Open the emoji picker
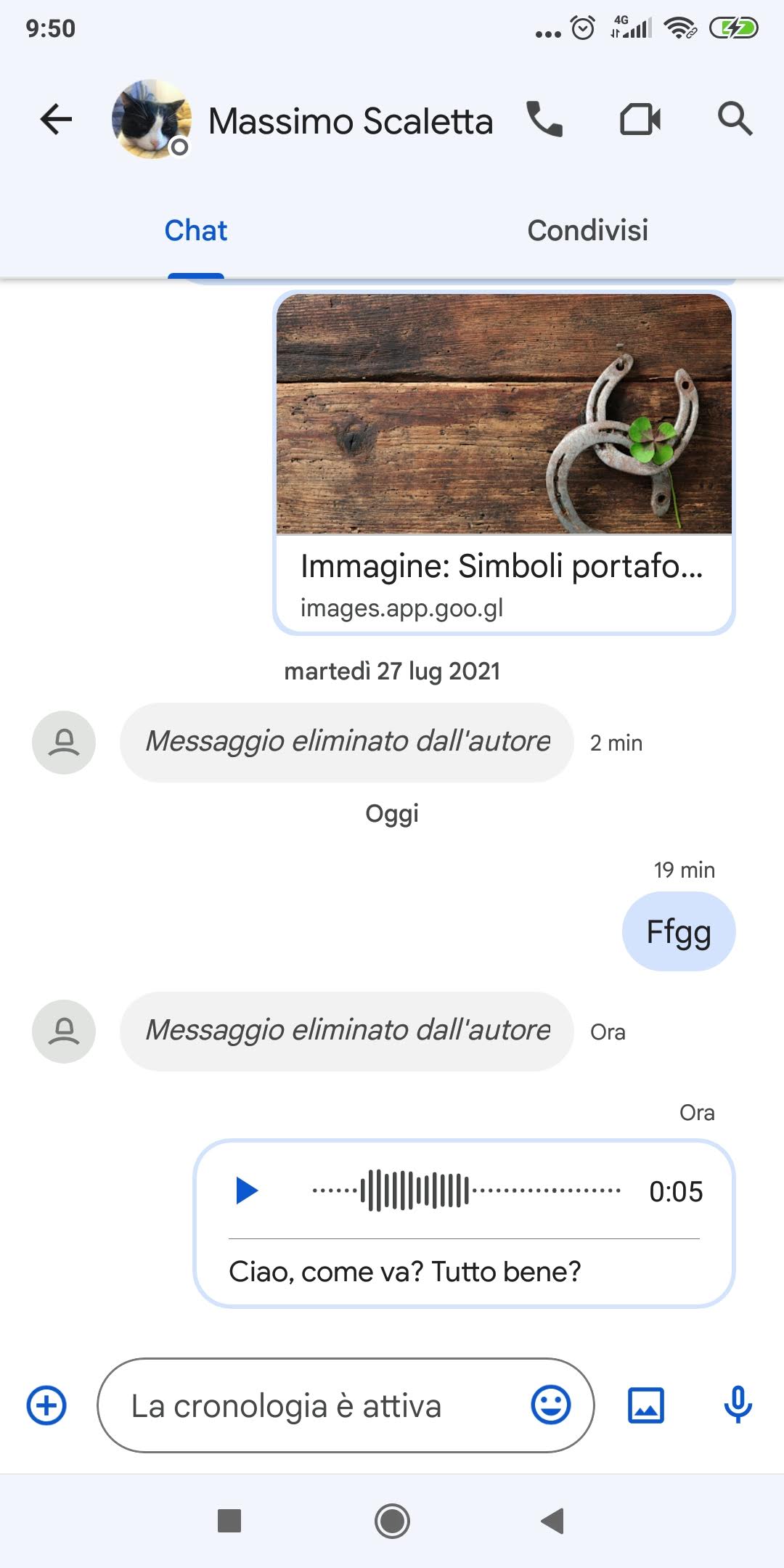 tap(551, 1405)
